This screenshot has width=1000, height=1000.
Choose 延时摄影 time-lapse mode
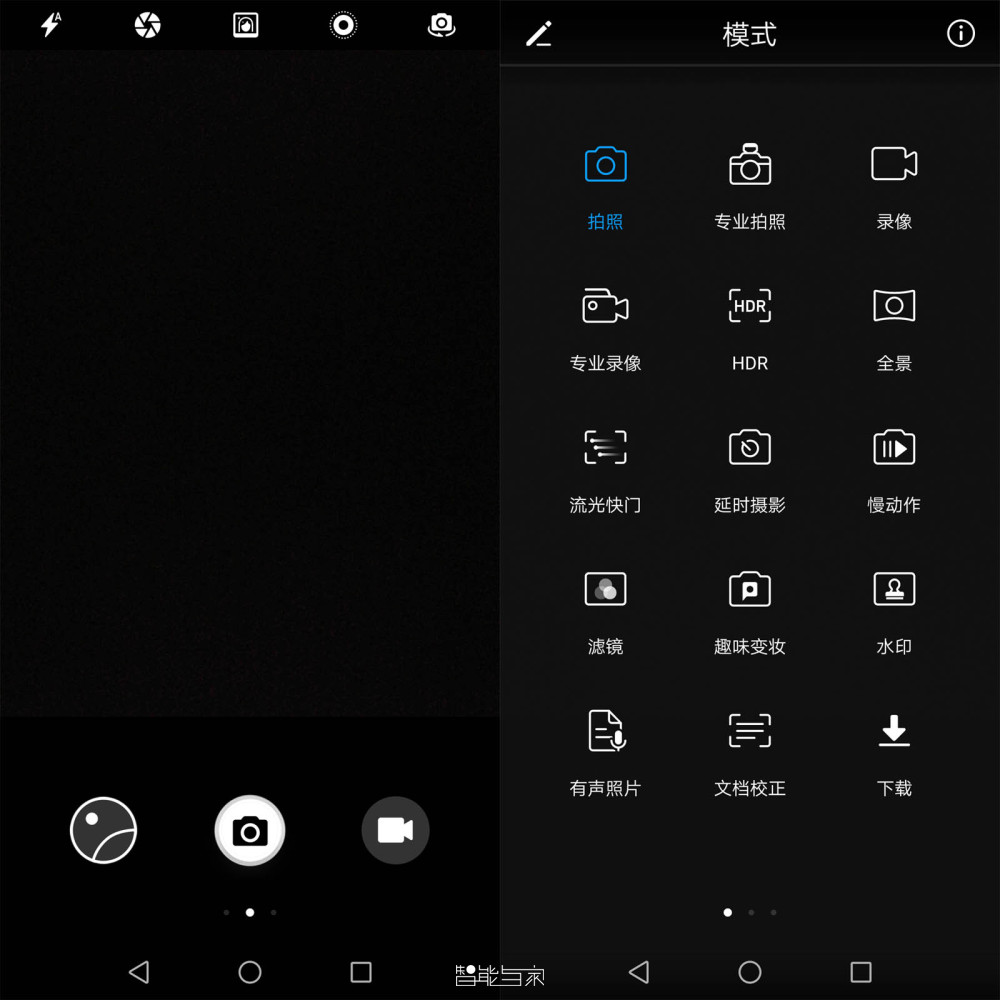point(750,468)
